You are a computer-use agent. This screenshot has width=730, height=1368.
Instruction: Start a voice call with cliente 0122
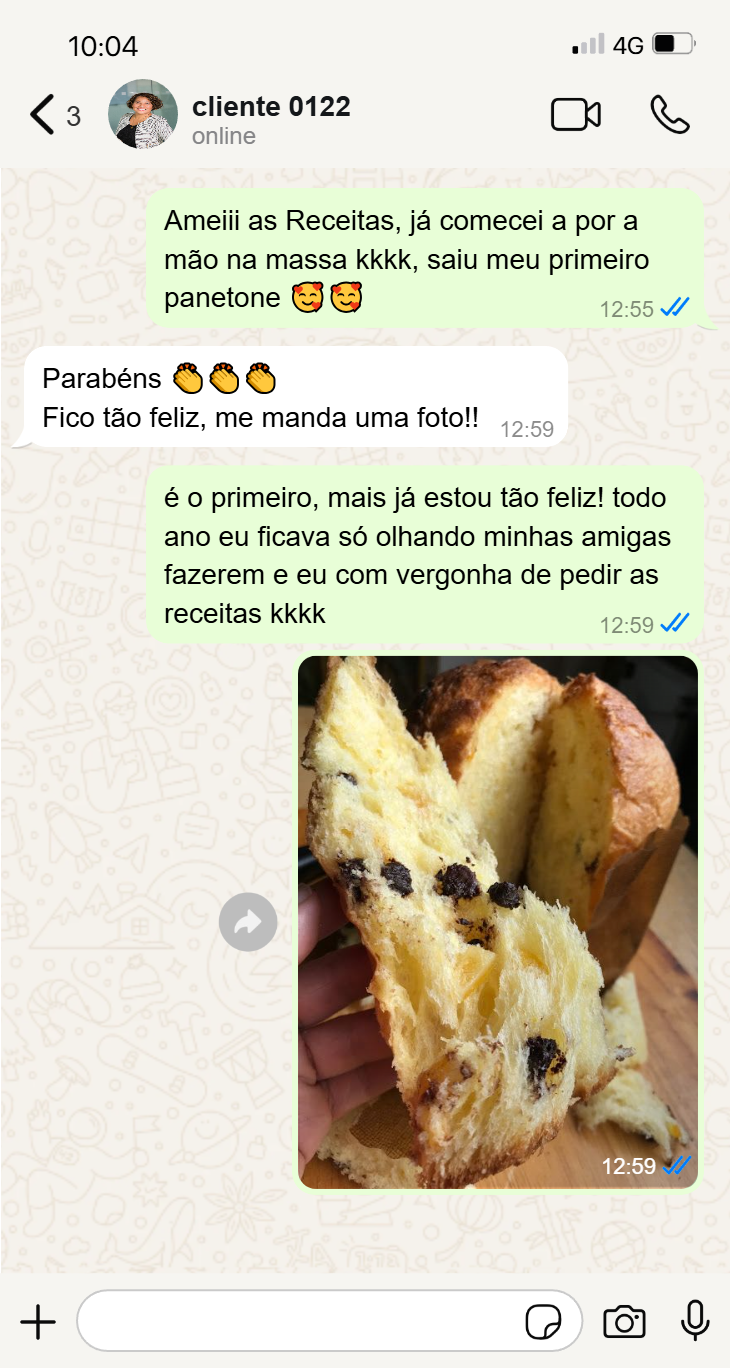670,115
